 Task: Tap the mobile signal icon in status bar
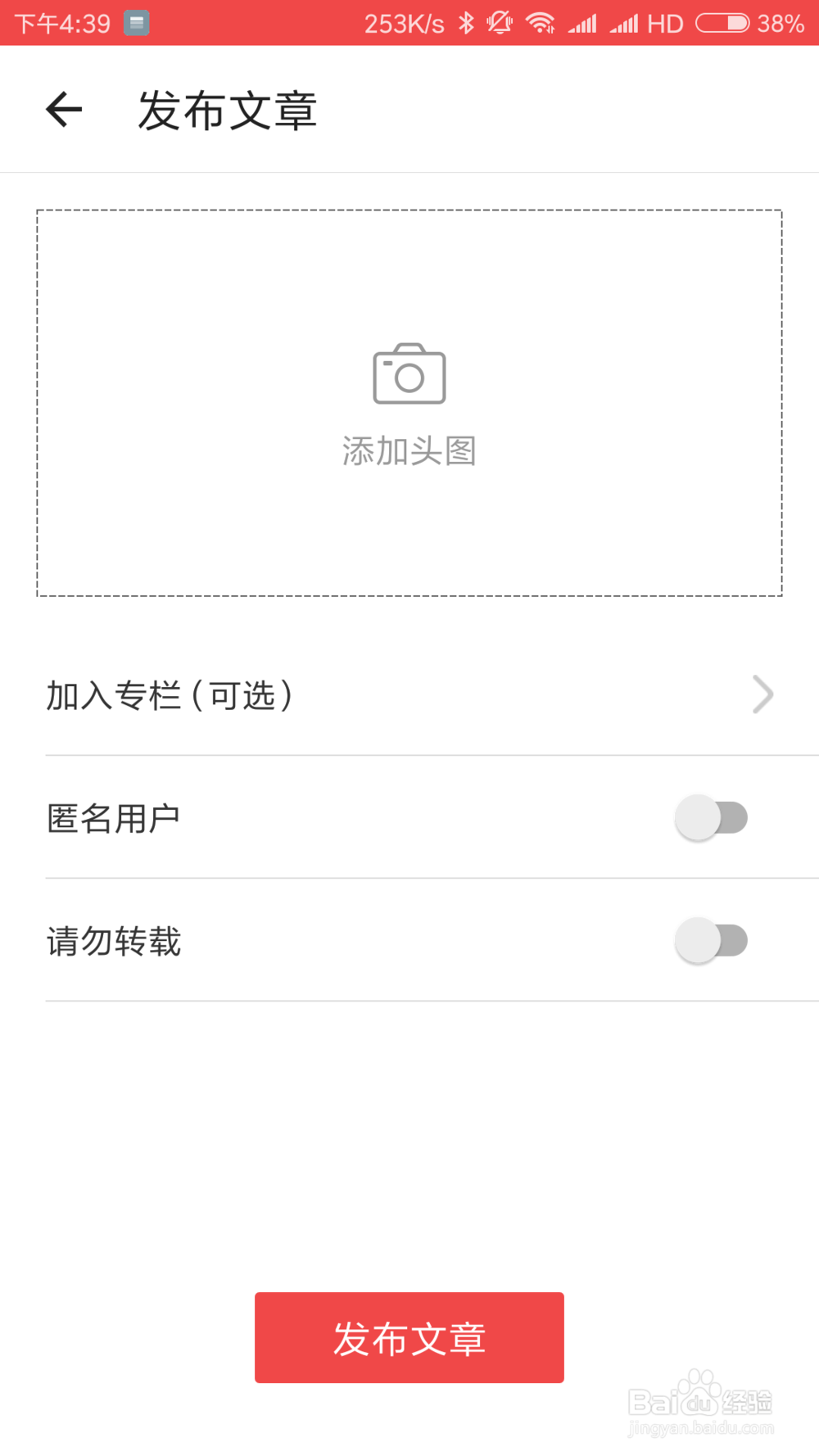pyautogui.click(x=583, y=22)
